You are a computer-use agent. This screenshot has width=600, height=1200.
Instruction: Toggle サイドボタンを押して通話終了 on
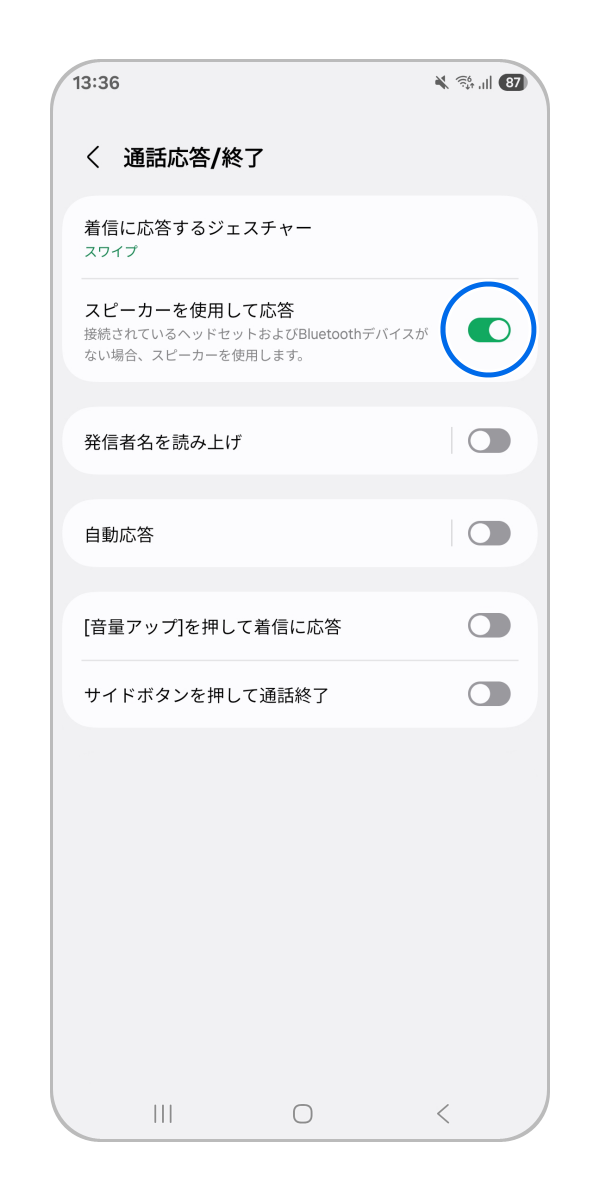click(489, 694)
